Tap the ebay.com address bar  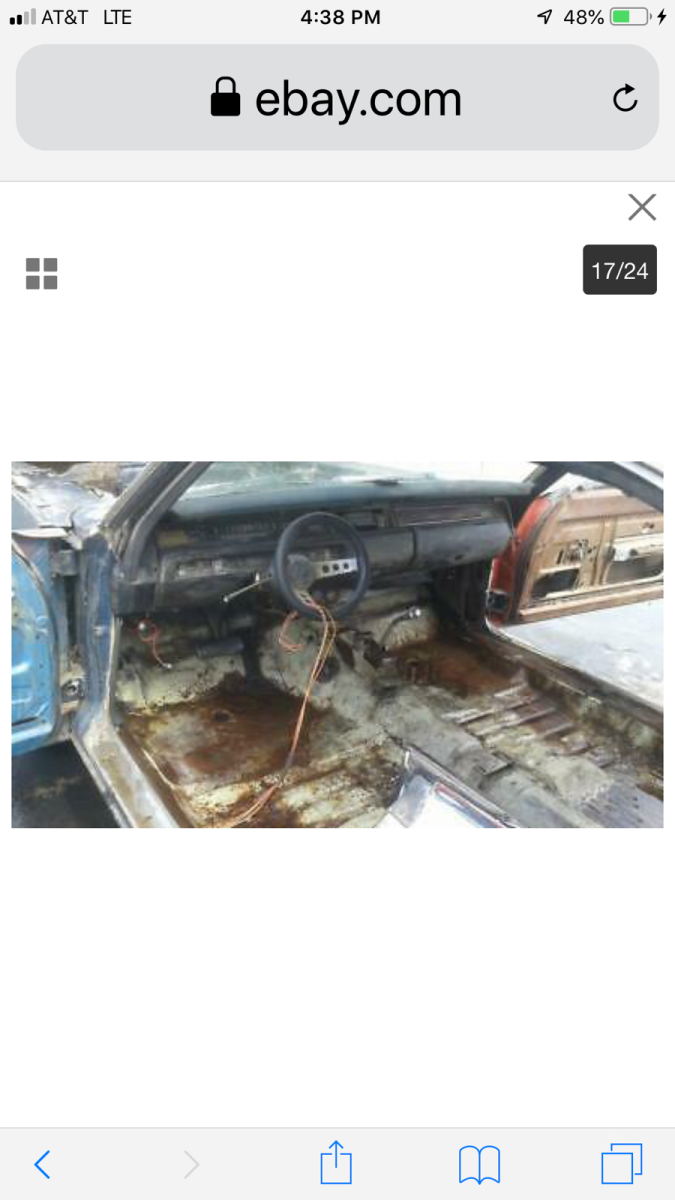pos(336,99)
